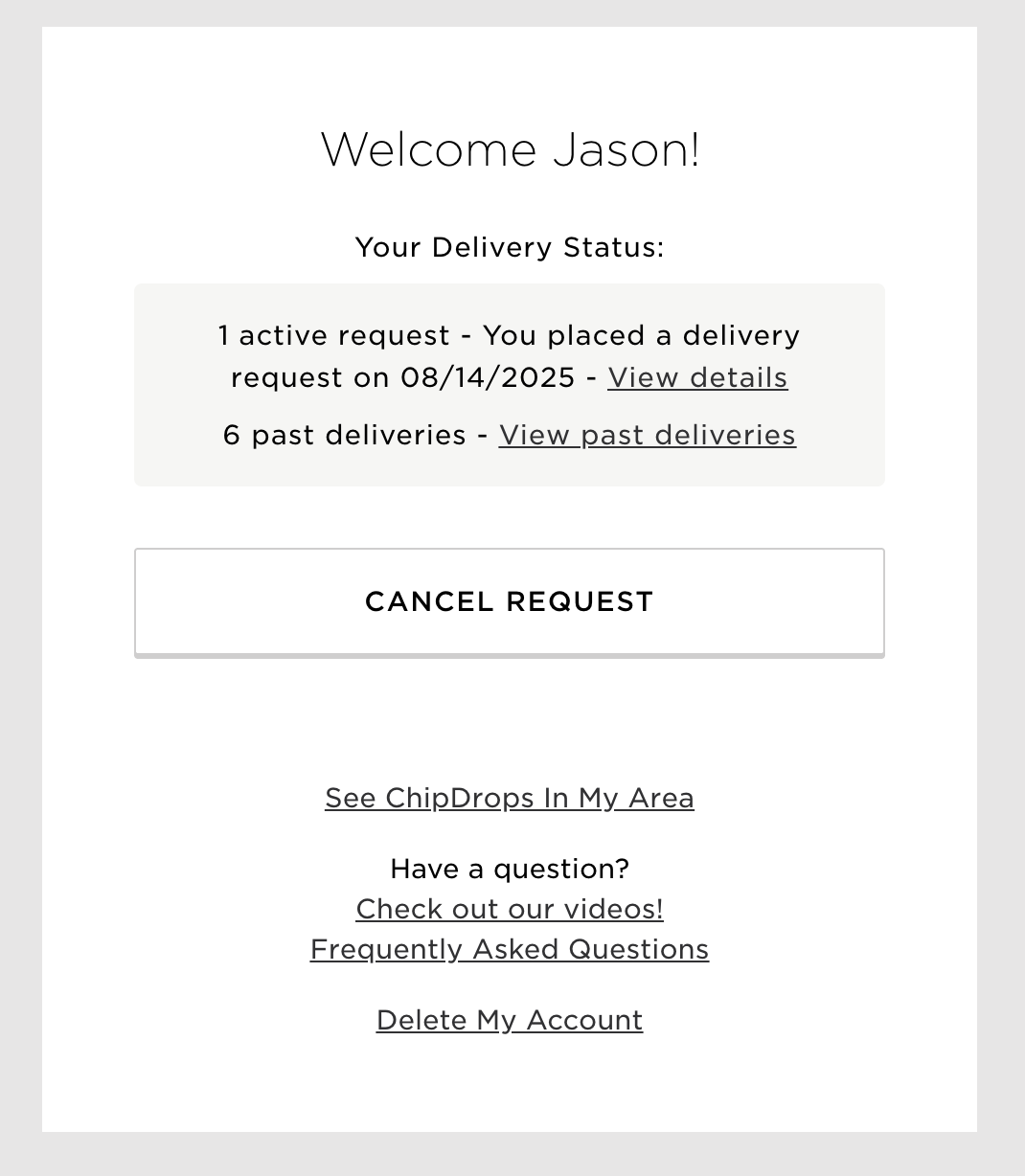Screen dimensions: 1025x1176
Task: Select the Delete My Account link
Action: (509, 1020)
